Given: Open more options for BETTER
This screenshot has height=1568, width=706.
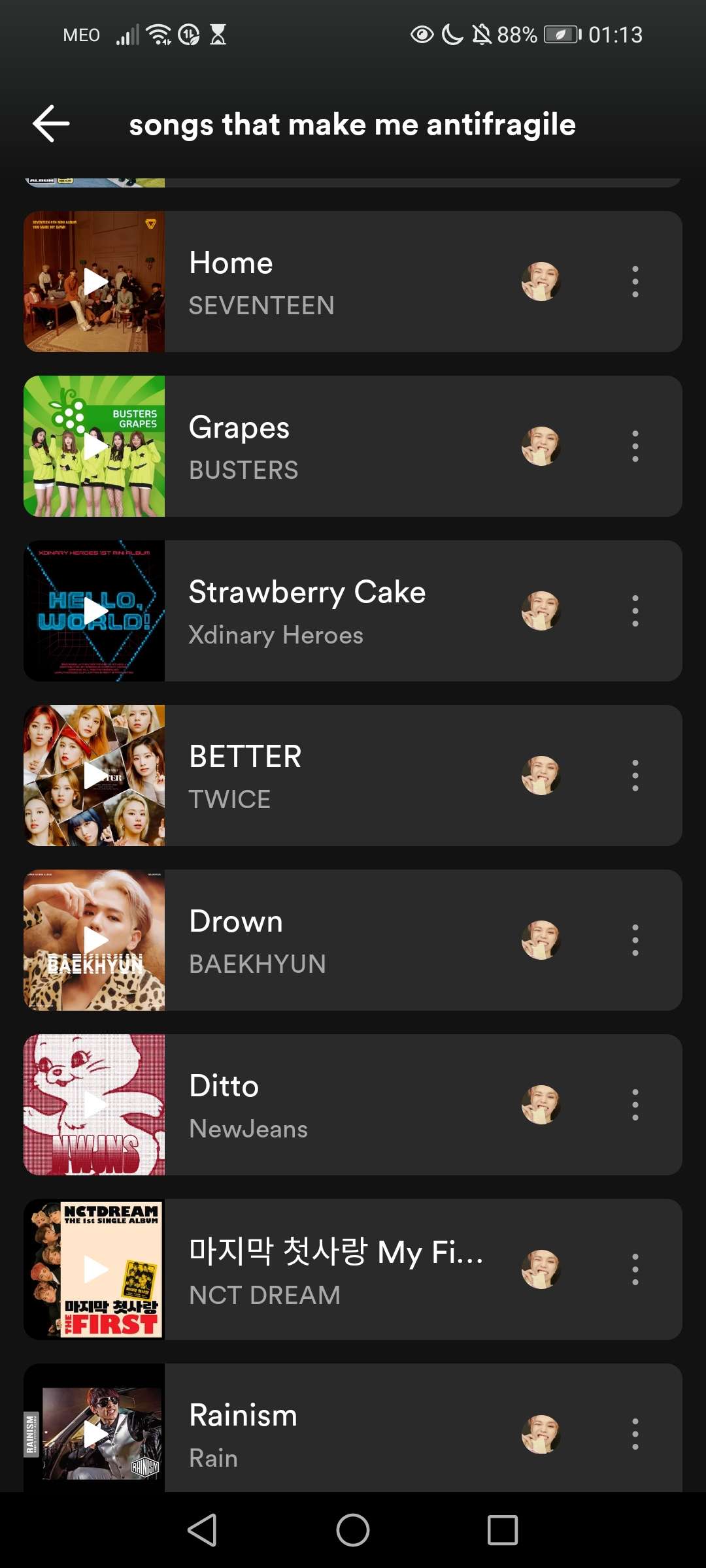Looking at the screenshot, I should [635, 776].
